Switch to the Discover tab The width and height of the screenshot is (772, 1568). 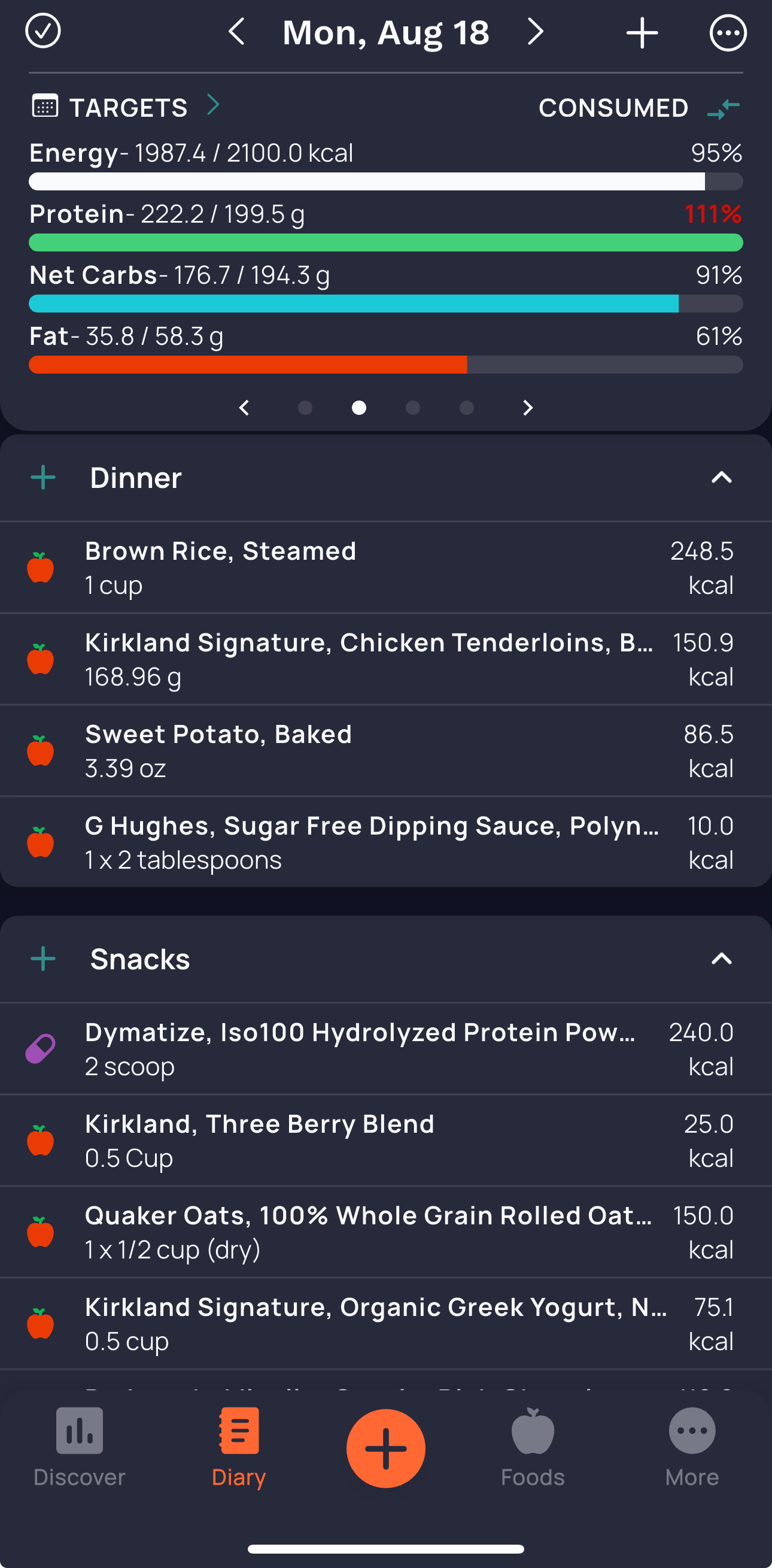80,1447
